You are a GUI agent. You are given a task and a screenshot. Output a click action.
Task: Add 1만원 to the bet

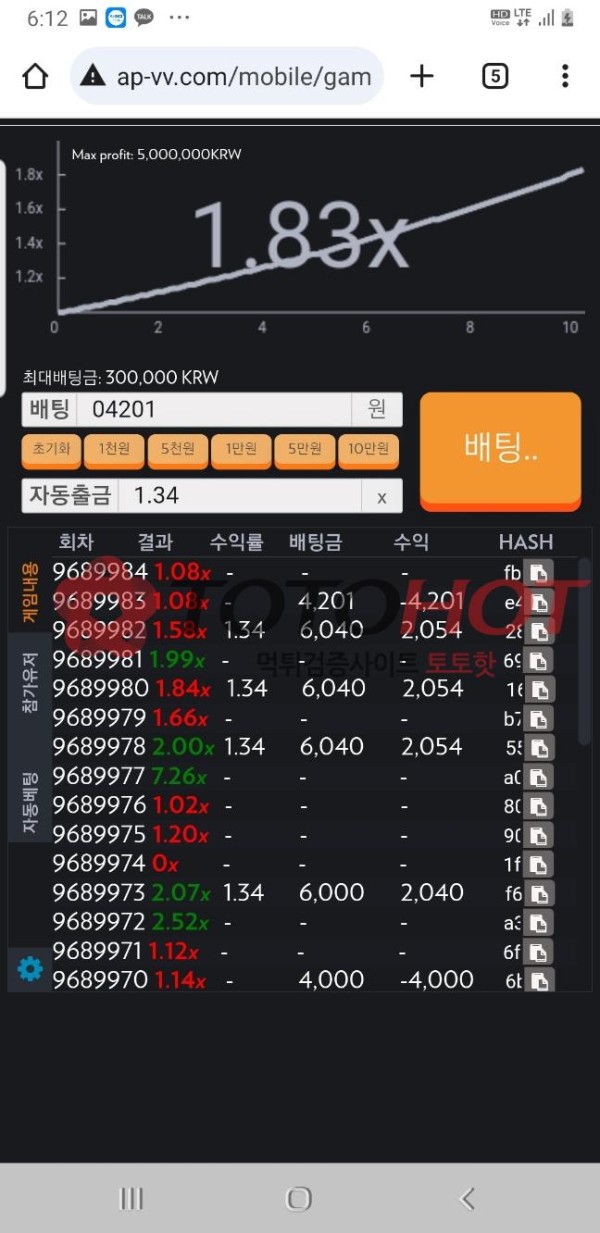point(241,450)
